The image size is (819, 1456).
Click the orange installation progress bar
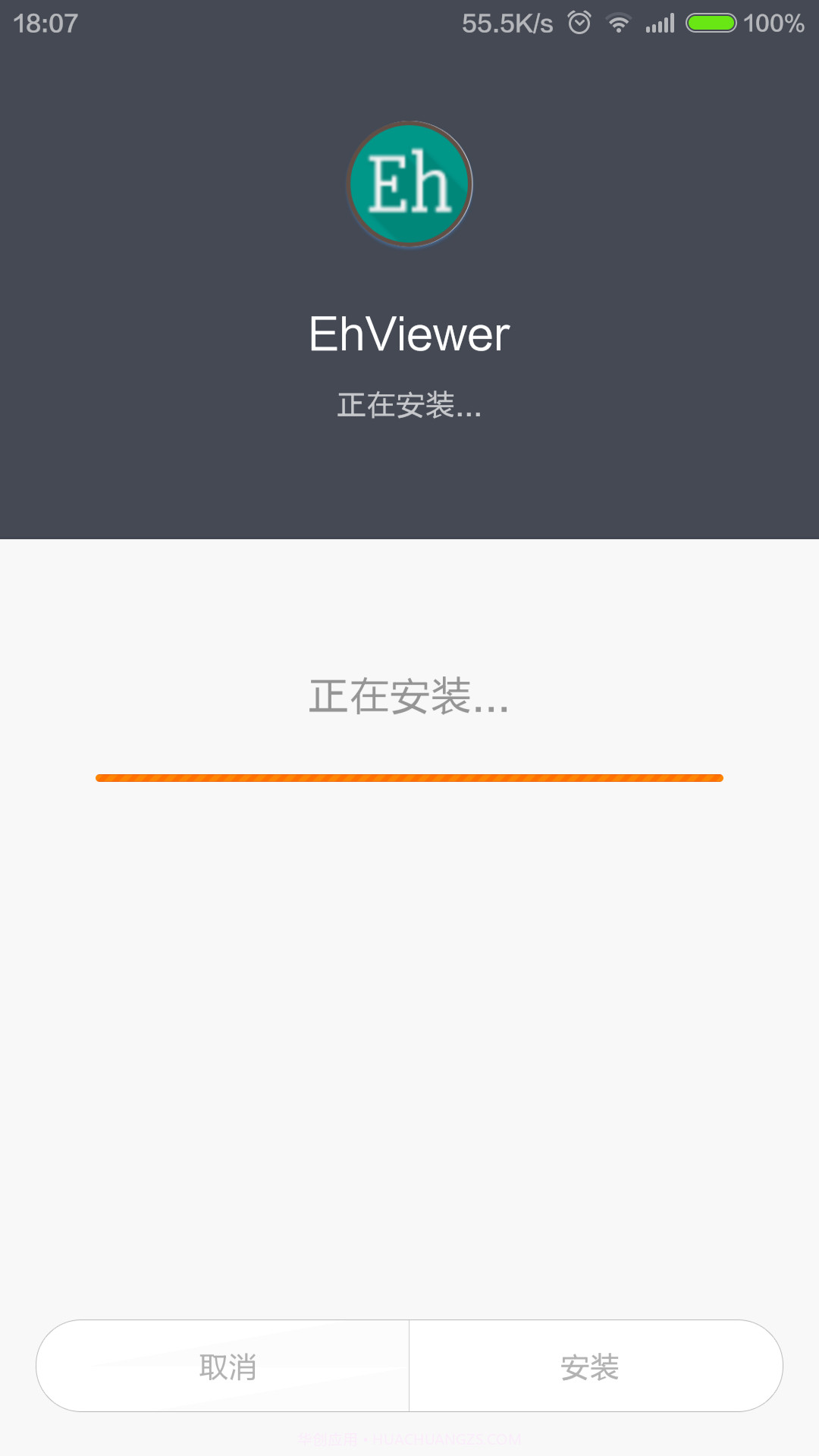coord(409,777)
